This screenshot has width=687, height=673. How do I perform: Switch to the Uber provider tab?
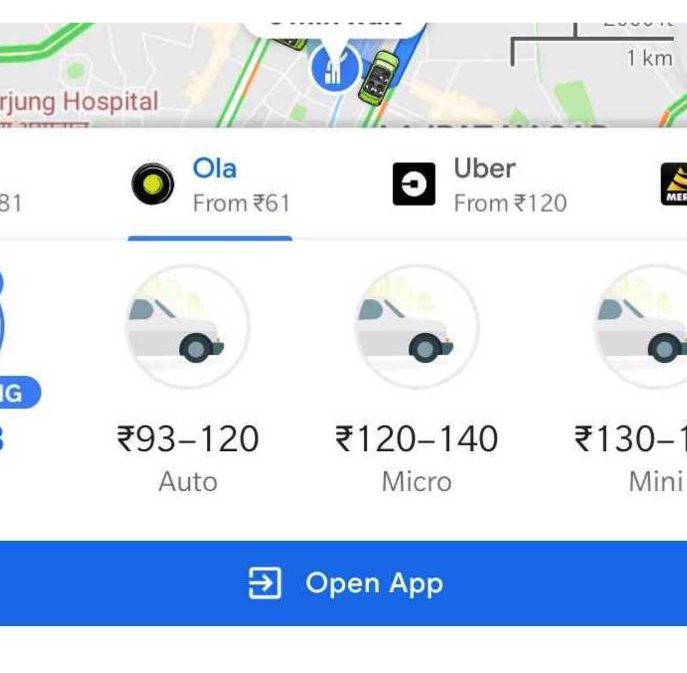[480, 185]
